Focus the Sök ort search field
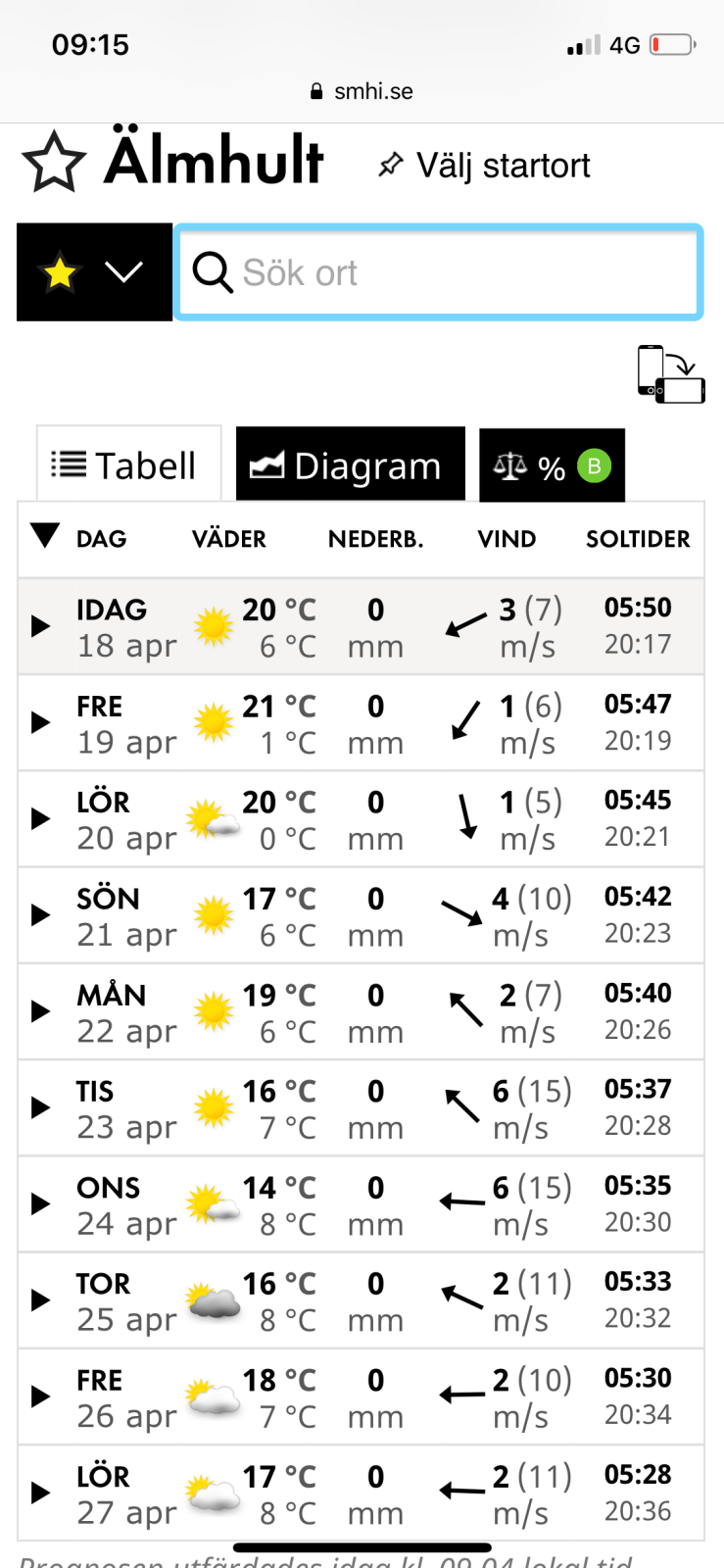 click(439, 272)
